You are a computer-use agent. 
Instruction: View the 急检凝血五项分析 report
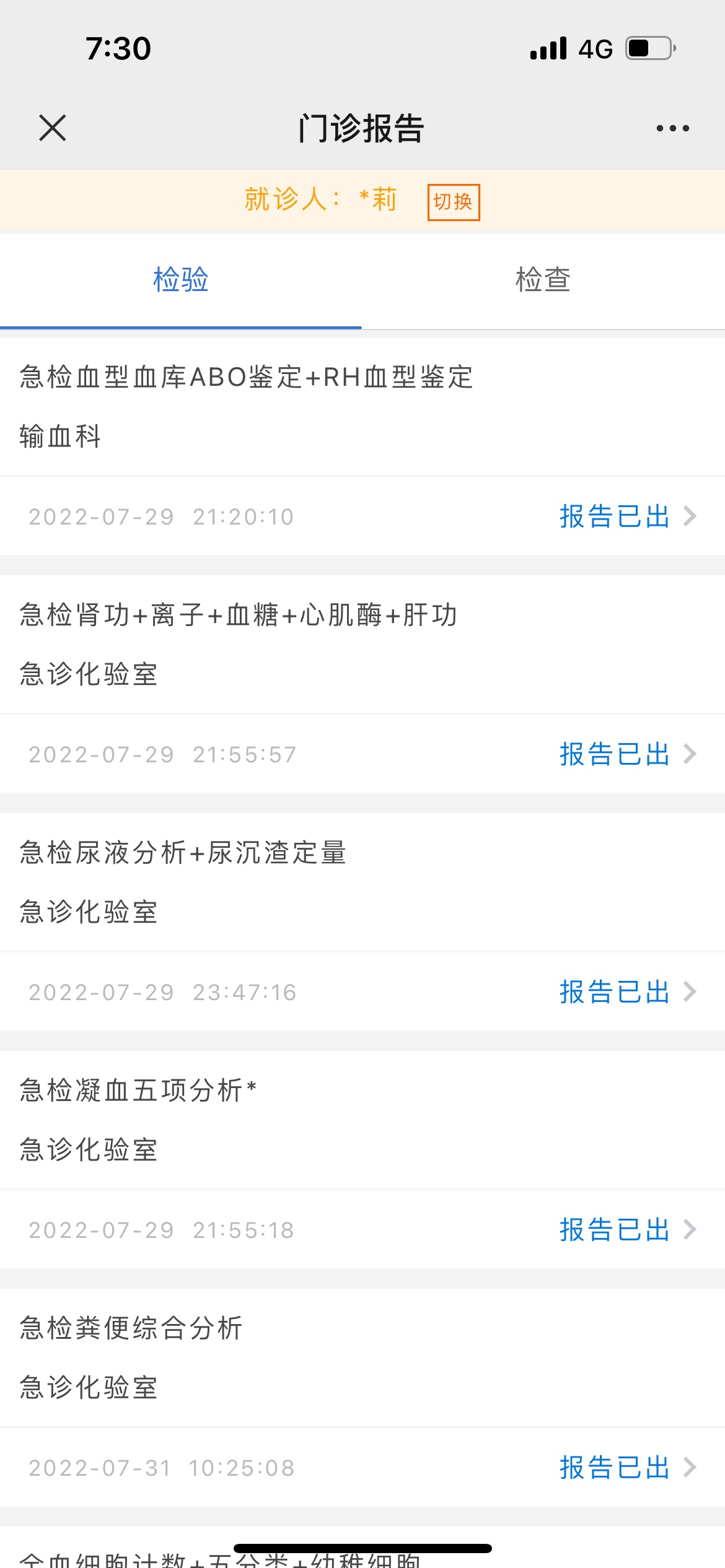pos(626,1230)
